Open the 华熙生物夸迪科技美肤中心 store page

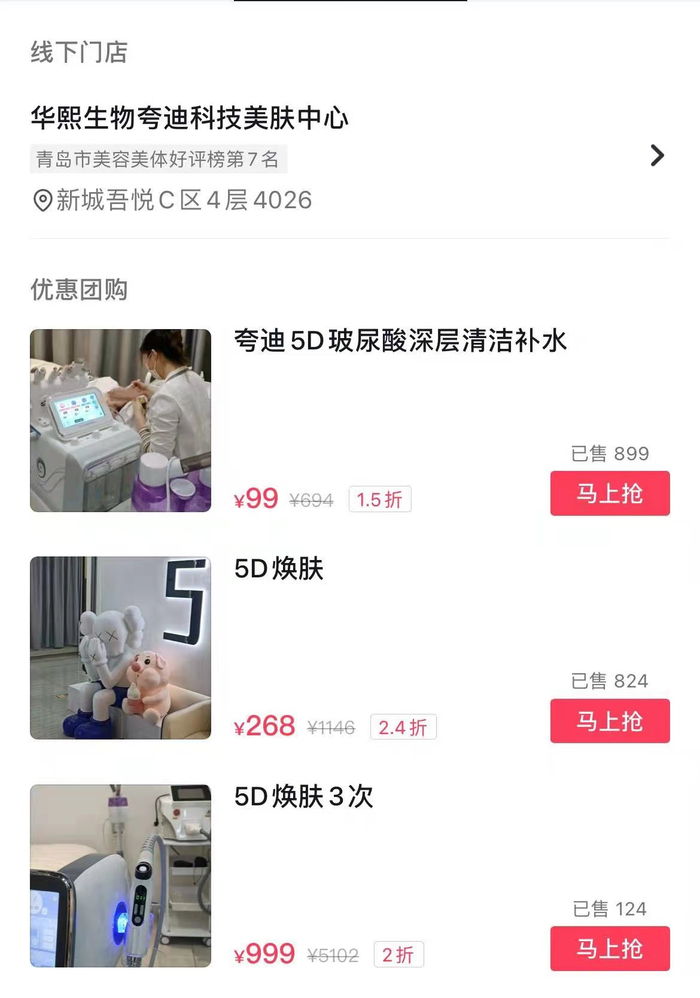[190, 118]
